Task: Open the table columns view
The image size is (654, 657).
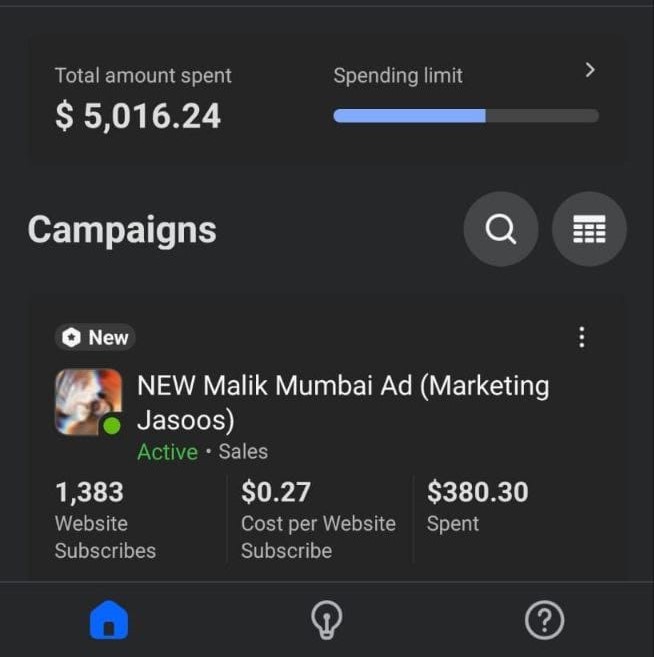Action: click(589, 230)
